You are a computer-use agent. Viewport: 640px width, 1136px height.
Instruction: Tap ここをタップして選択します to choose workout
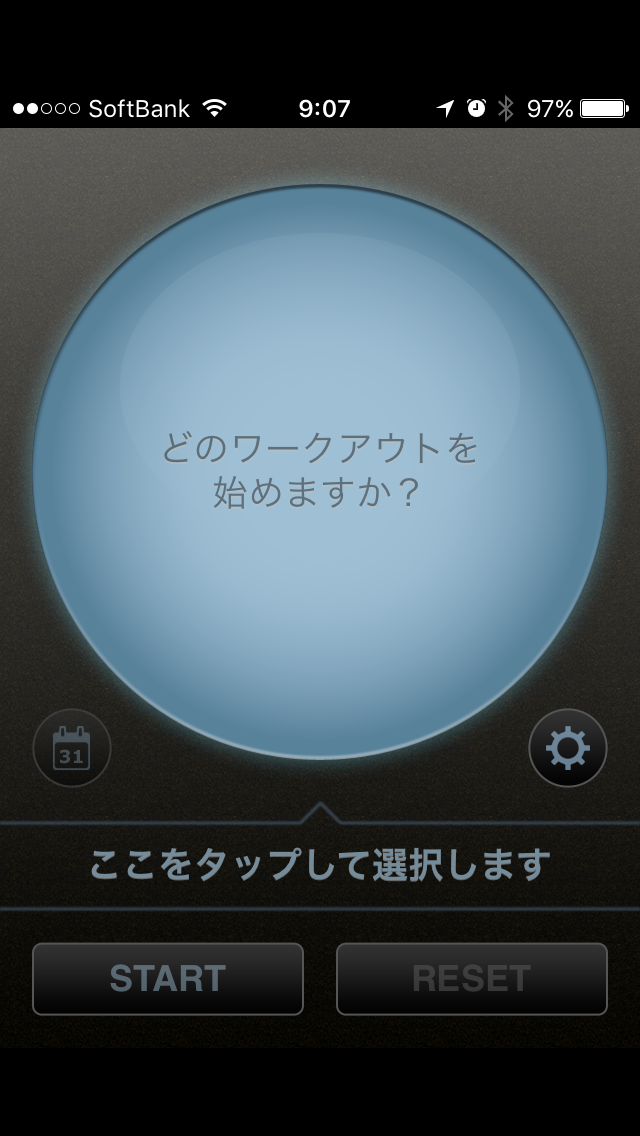(x=320, y=865)
